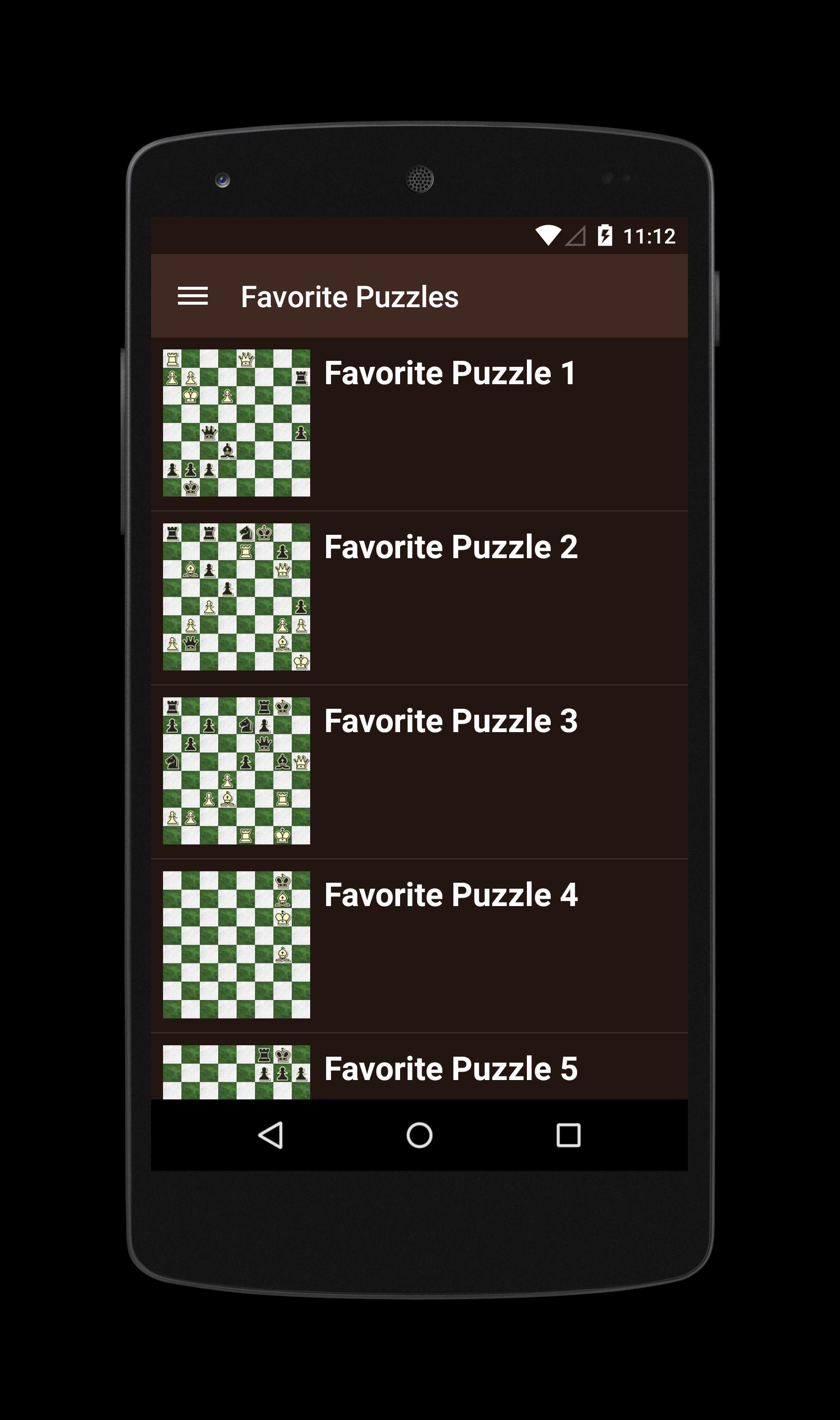The height and width of the screenshot is (1420, 840).
Task: Go back using the system back button
Action: click(x=270, y=1135)
